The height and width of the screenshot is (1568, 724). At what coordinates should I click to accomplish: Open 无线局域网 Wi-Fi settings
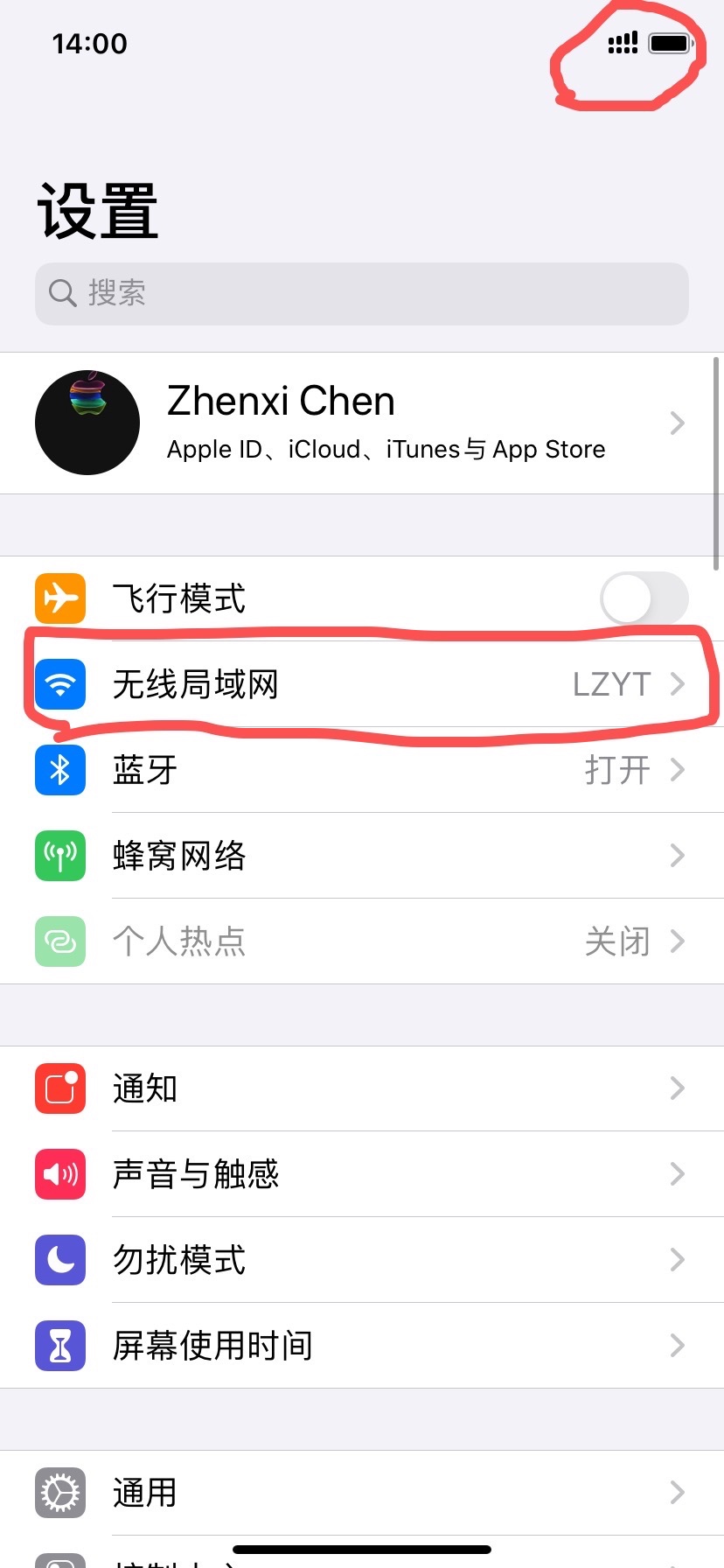tap(362, 684)
